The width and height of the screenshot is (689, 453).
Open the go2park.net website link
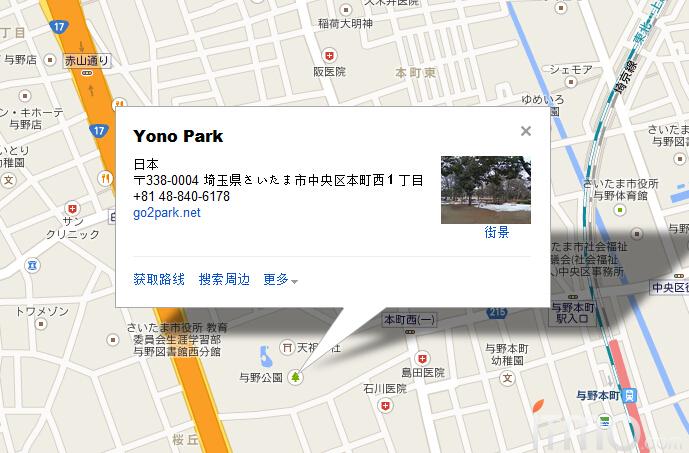tap(167, 213)
